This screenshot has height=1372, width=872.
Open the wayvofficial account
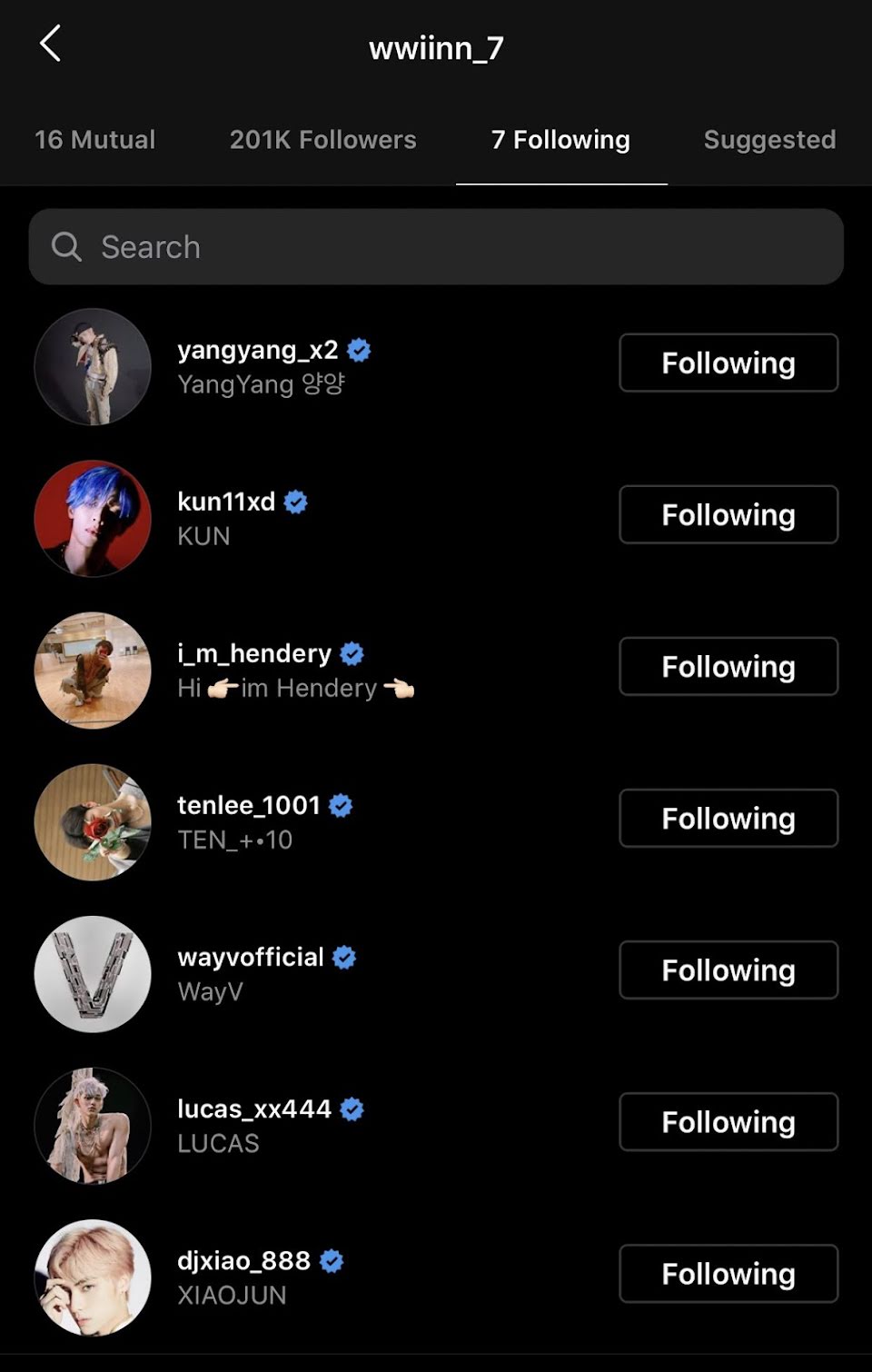pos(251,958)
